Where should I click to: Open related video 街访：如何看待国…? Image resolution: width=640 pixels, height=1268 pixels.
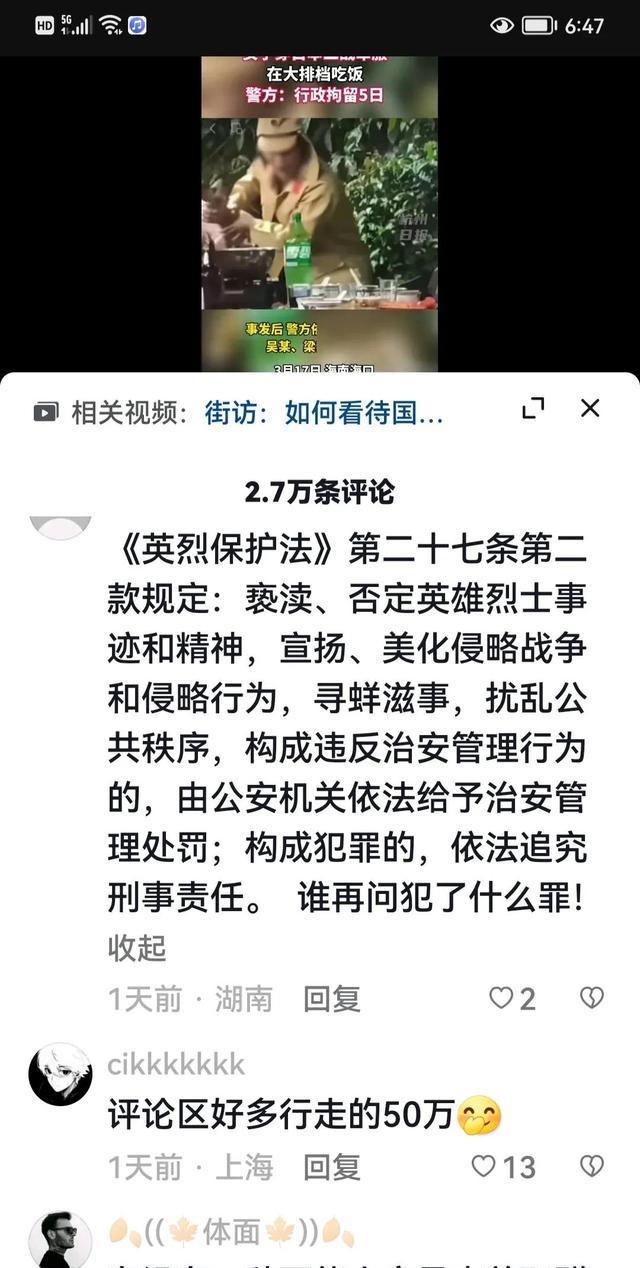click(x=323, y=412)
